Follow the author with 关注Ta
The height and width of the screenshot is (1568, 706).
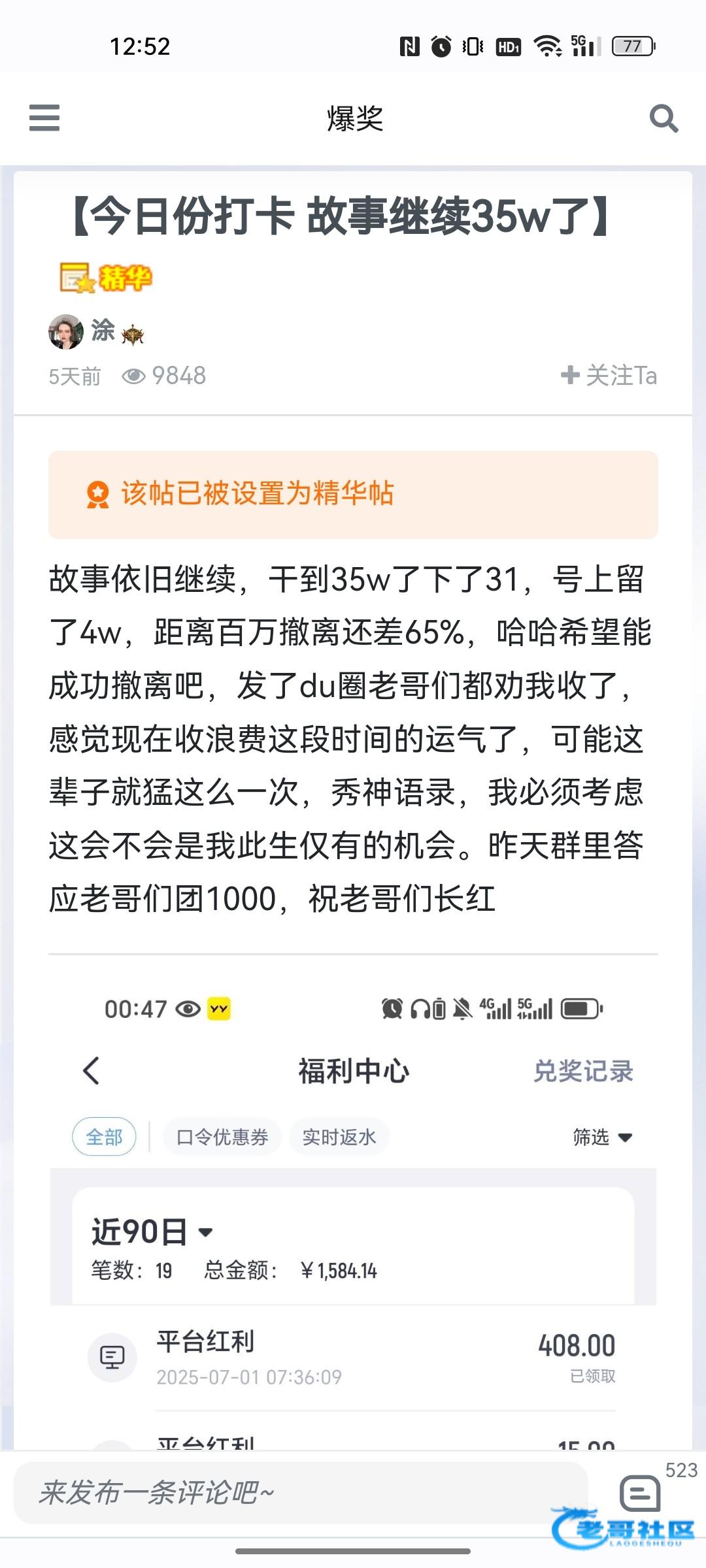(x=609, y=376)
